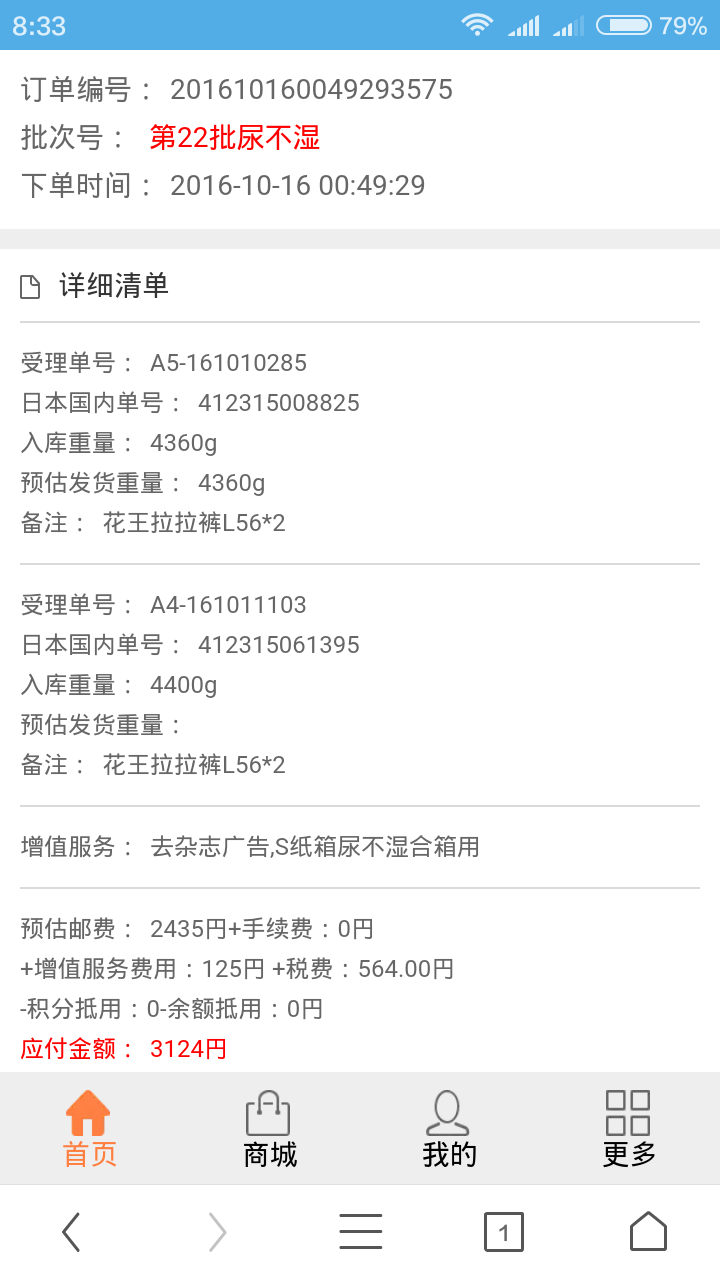Image resolution: width=720 pixels, height=1280 pixels.
Task: Tap the browser forward arrow
Action: [217, 1232]
